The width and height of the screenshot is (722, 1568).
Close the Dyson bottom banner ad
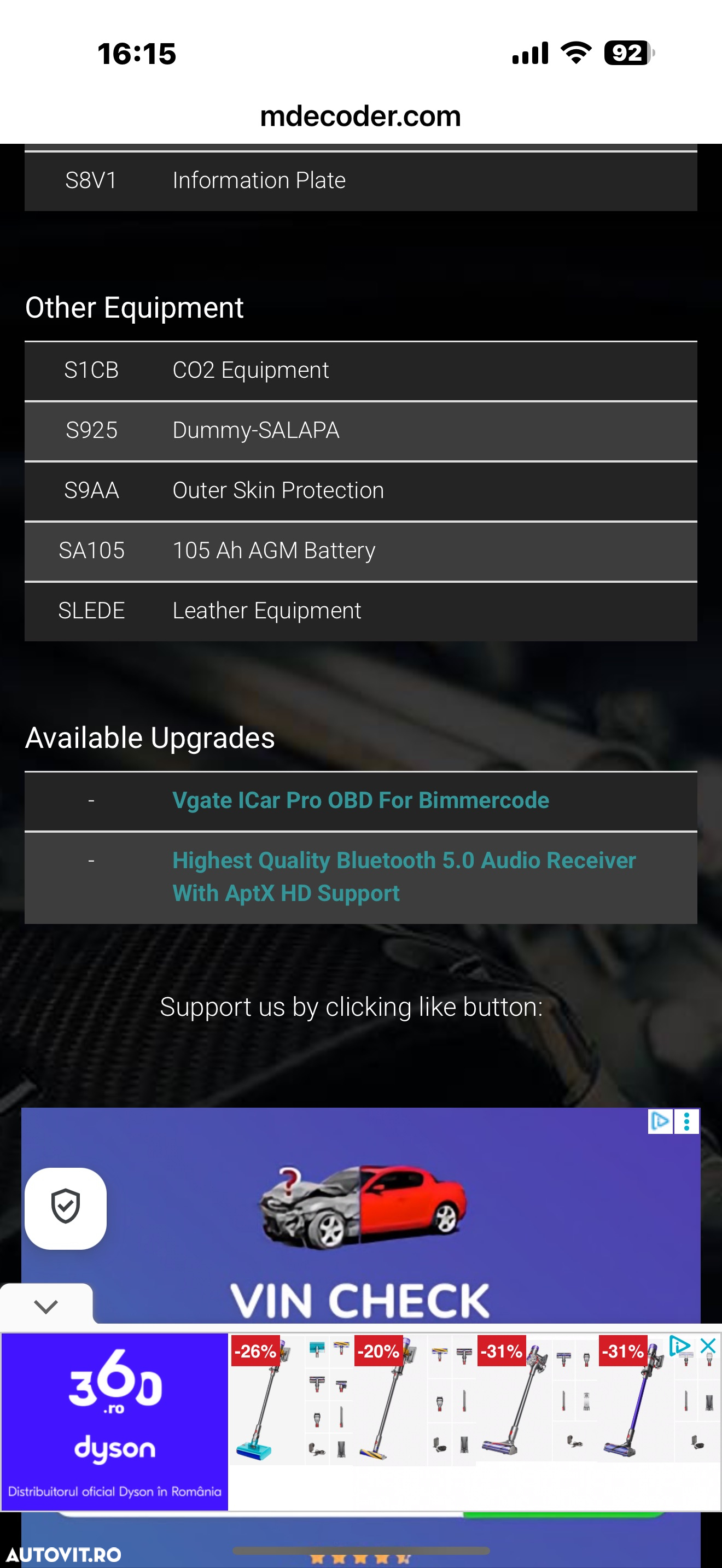[x=708, y=1345]
